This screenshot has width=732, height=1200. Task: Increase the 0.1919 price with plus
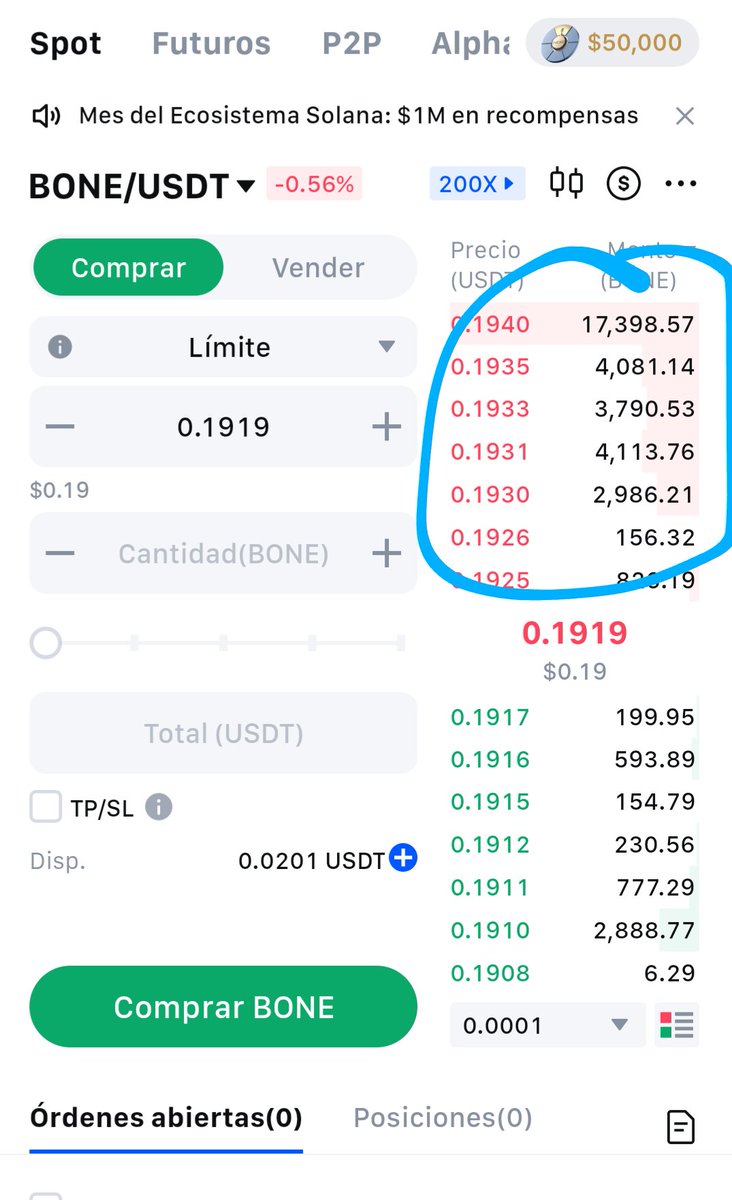[386, 427]
